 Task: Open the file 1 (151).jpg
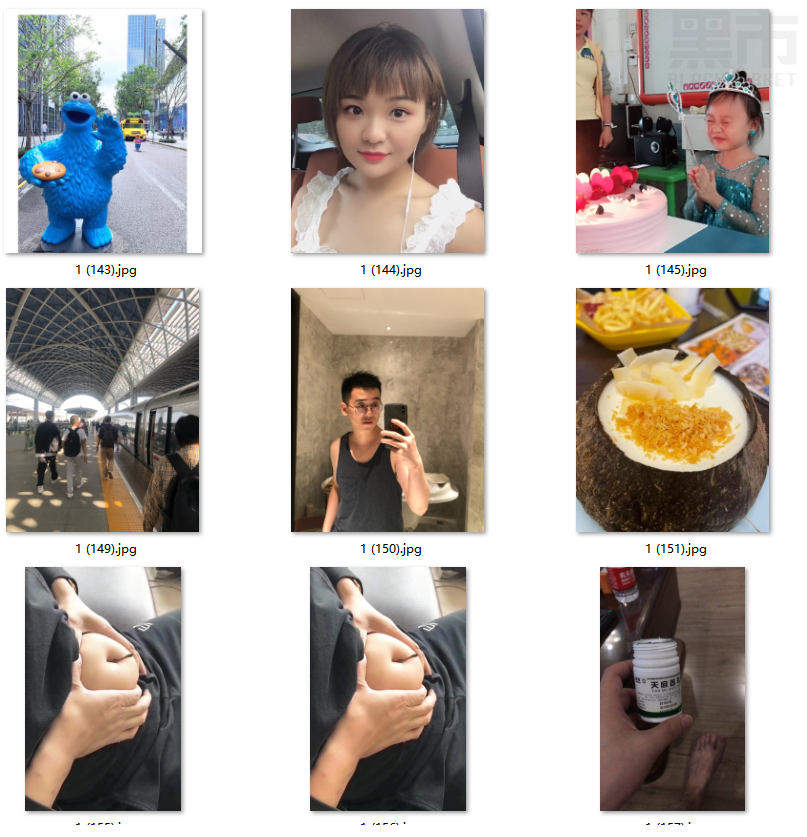(673, 410)
